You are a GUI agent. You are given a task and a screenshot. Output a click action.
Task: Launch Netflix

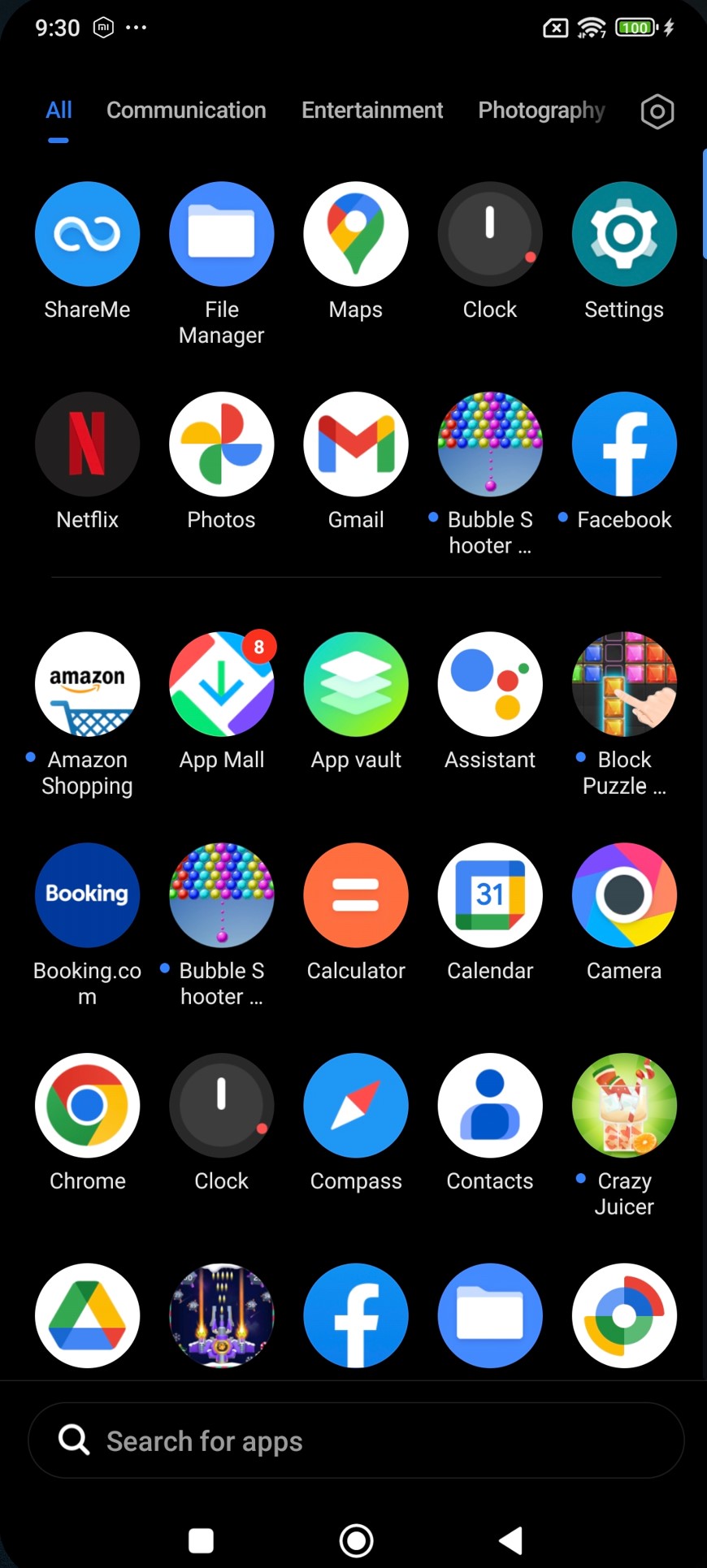[87, 444]
